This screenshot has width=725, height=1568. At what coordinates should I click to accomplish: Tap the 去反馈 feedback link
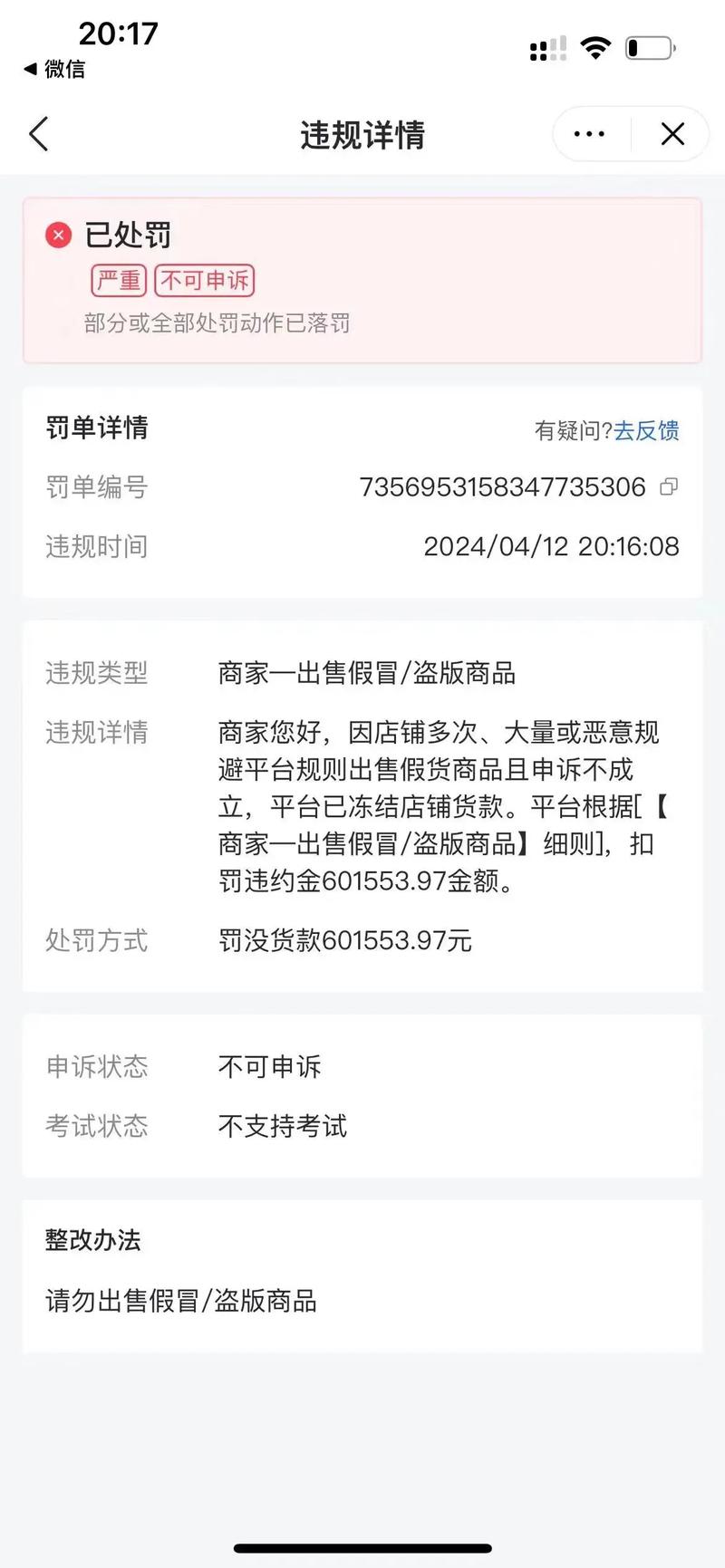646,430
